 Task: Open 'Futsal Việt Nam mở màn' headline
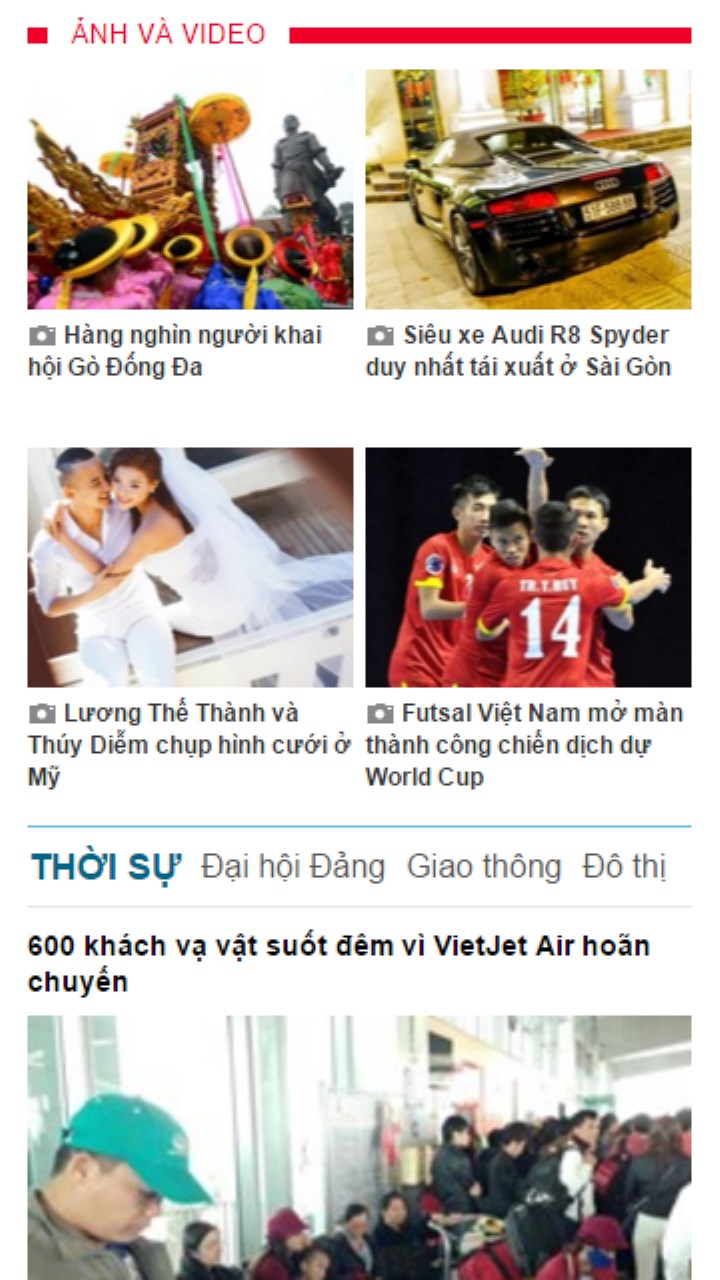(x=524, y=744)
